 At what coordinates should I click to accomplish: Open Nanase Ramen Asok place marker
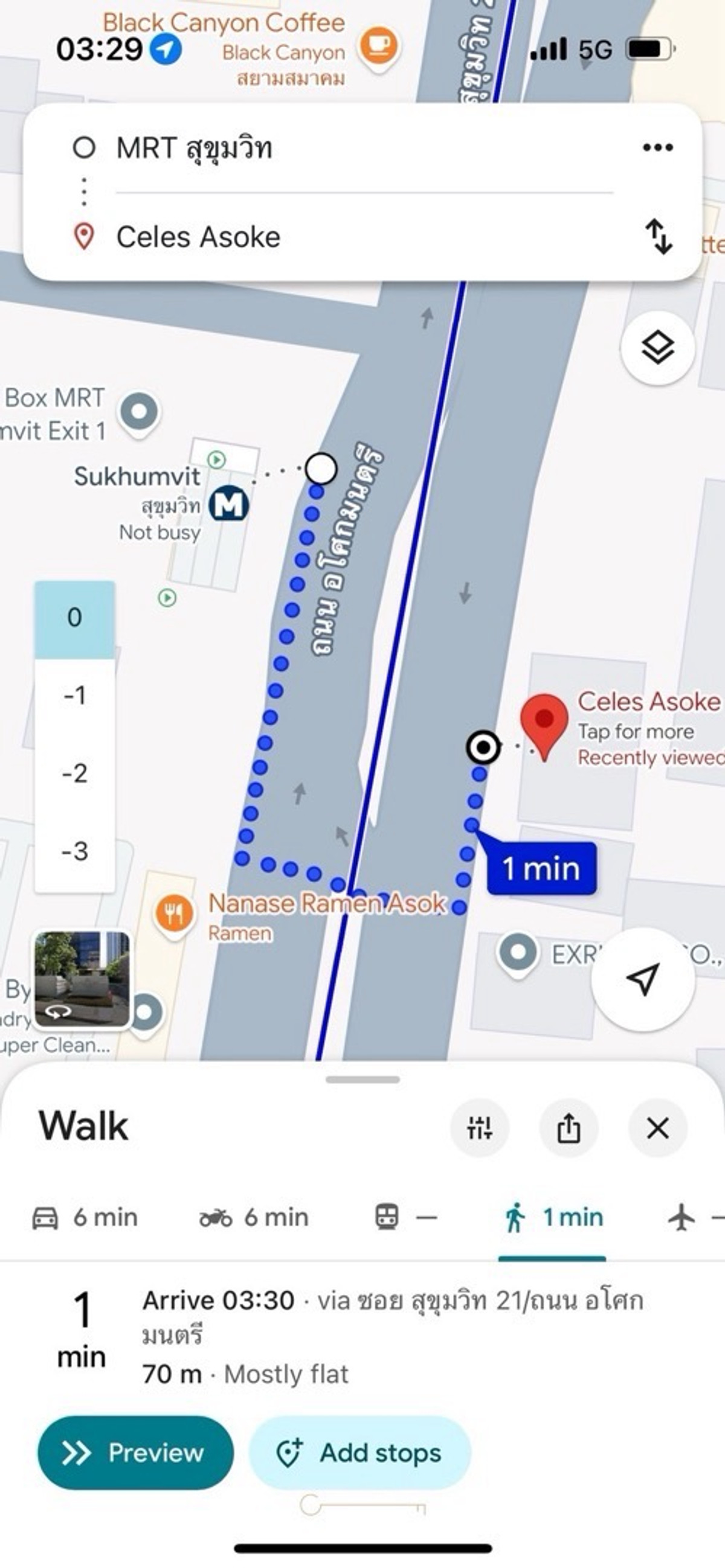[x=174, y=913]
